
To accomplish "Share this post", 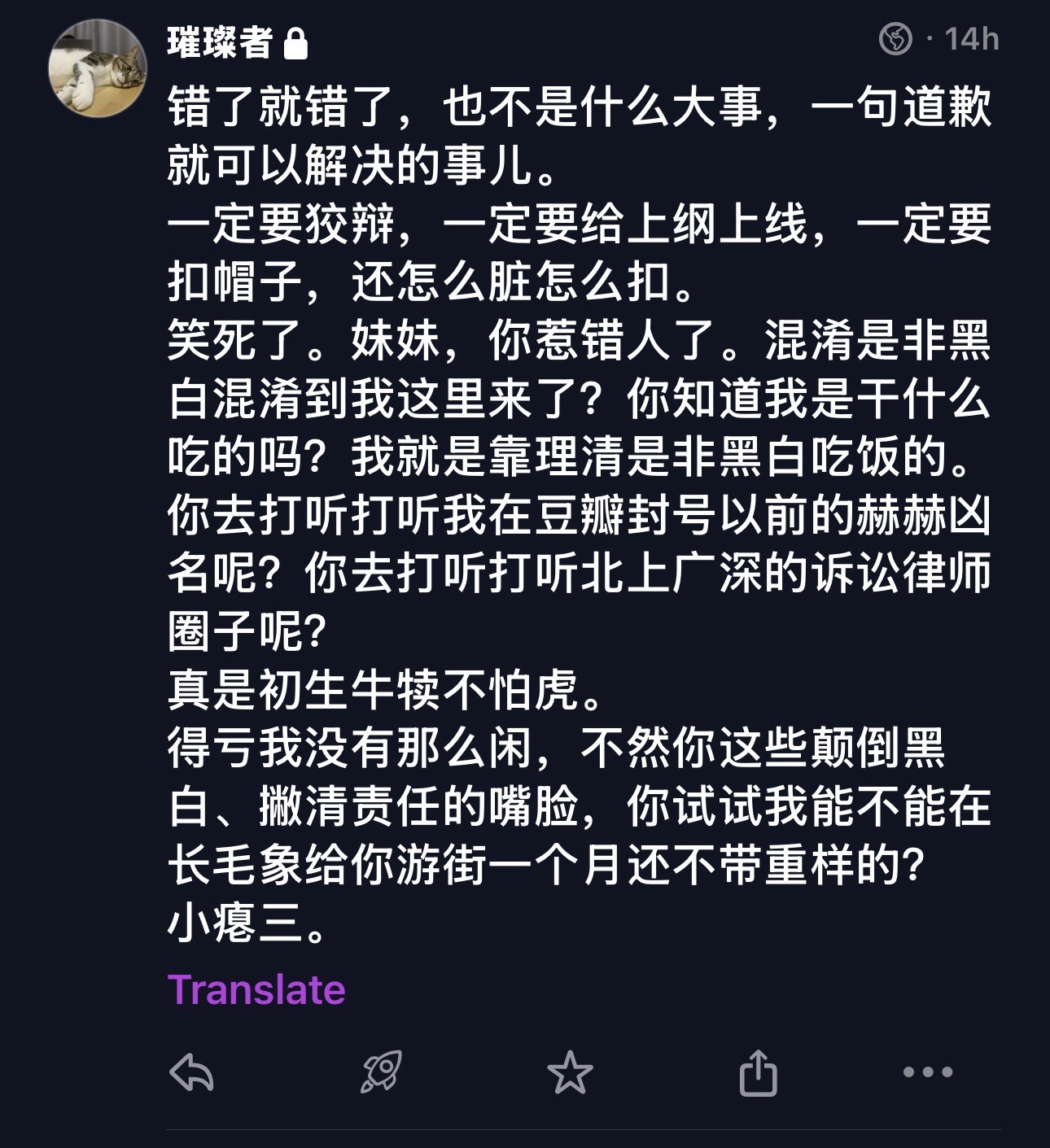I will pos(758,1072).
